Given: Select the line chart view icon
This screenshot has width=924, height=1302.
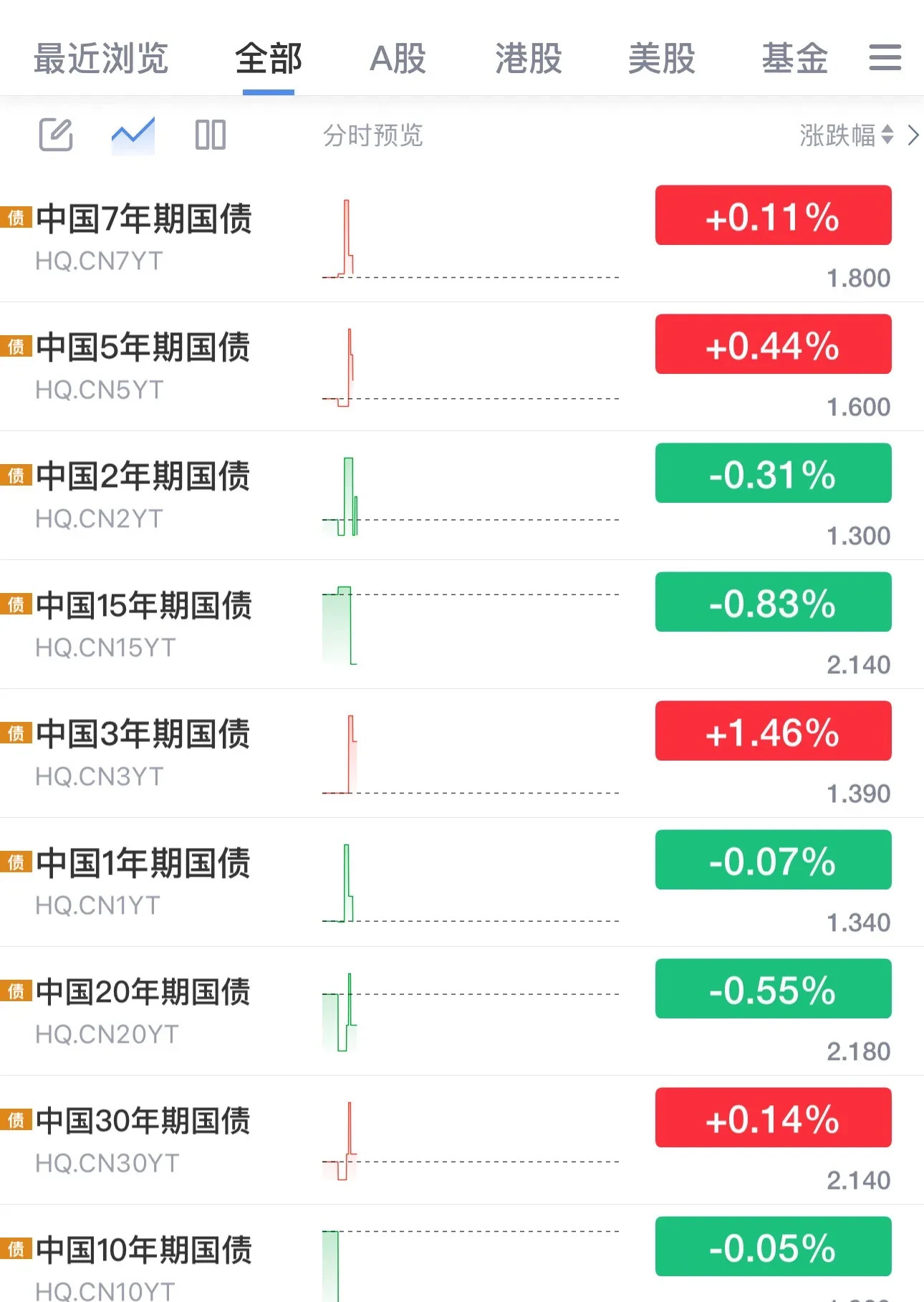Looking at the screenshot, I should [134, 133].
